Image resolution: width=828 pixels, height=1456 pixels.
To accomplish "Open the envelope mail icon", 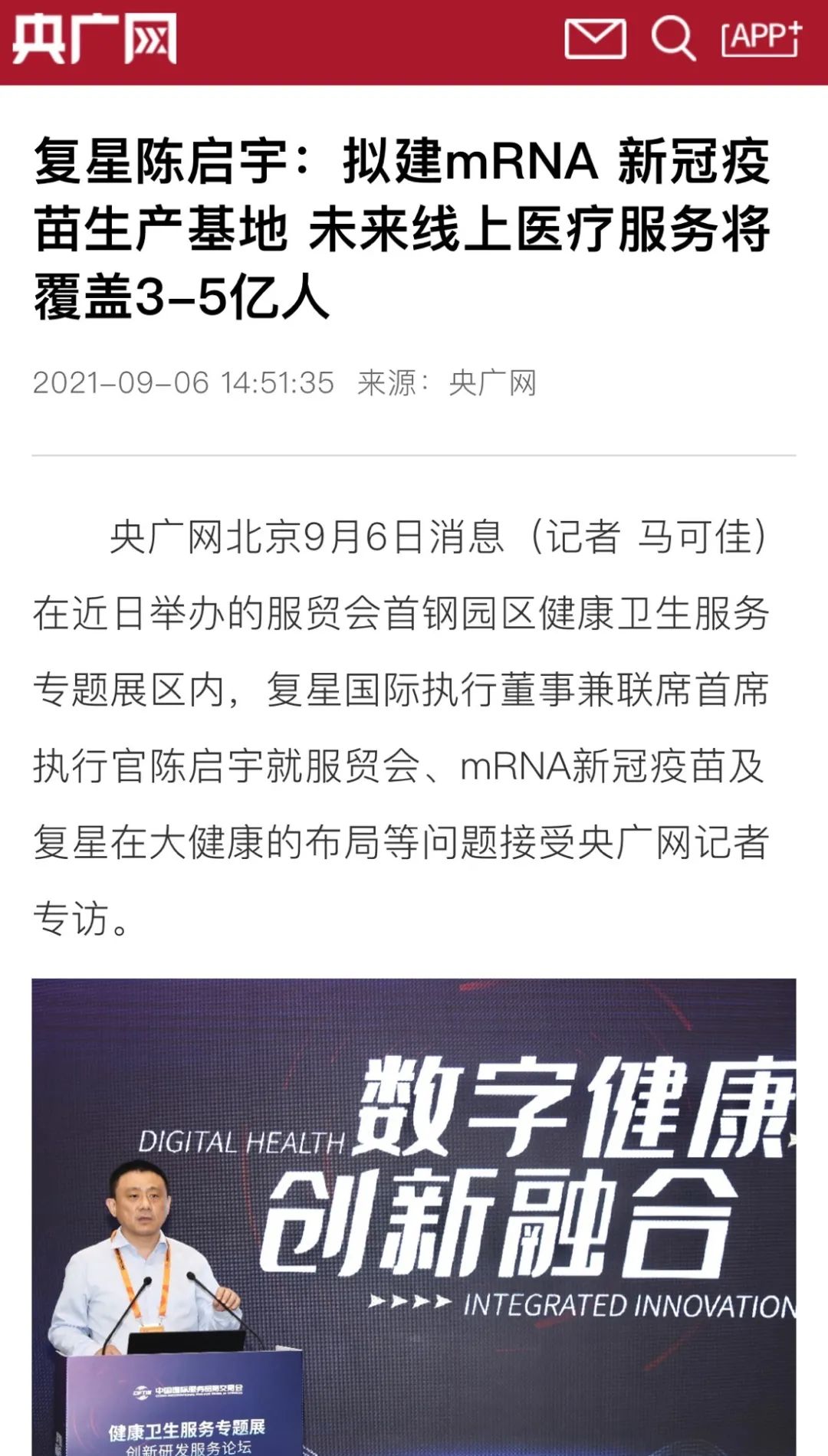I will tap(595, 39).
